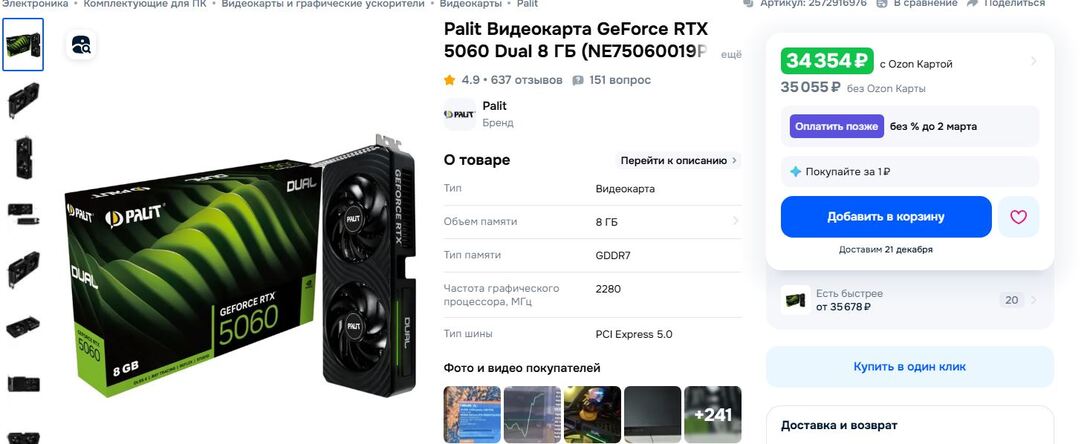Show memory size options for Объем памяти
This screenshot has width=1090, height=444.
point(736,221)
